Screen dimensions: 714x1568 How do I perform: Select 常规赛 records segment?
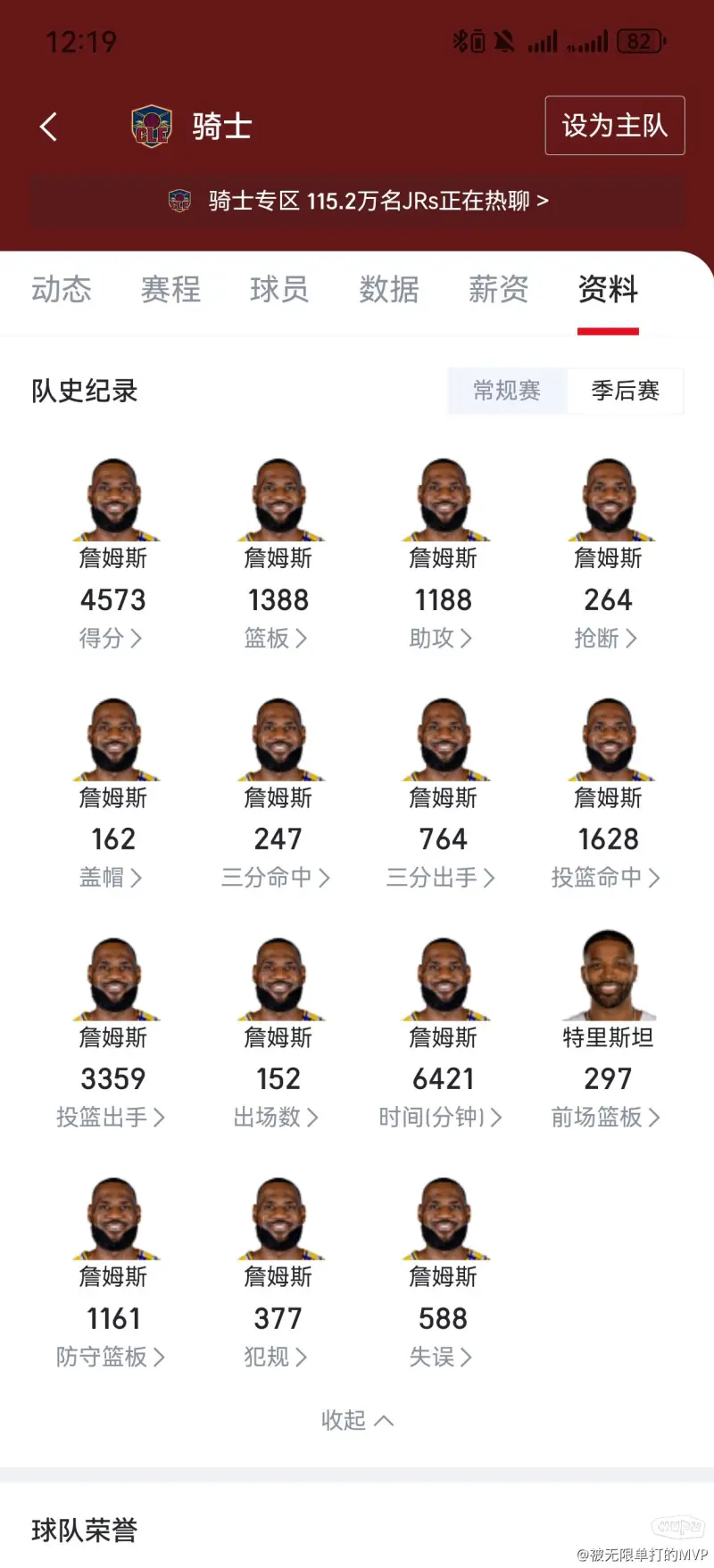[507, 391]
